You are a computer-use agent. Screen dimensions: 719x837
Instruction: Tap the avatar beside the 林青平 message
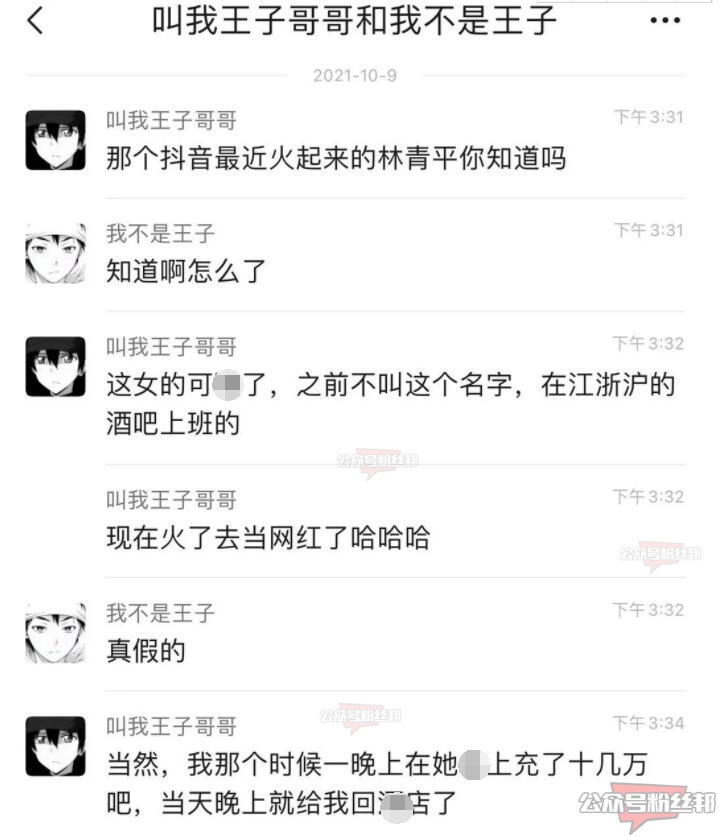pos(55,141)
